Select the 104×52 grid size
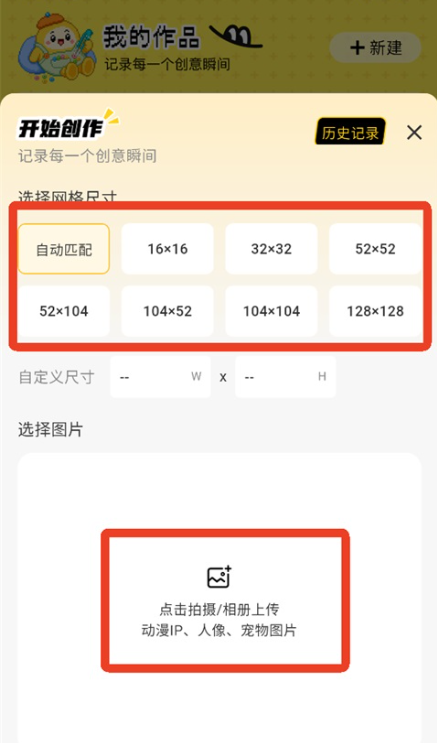 click(167, 311)
